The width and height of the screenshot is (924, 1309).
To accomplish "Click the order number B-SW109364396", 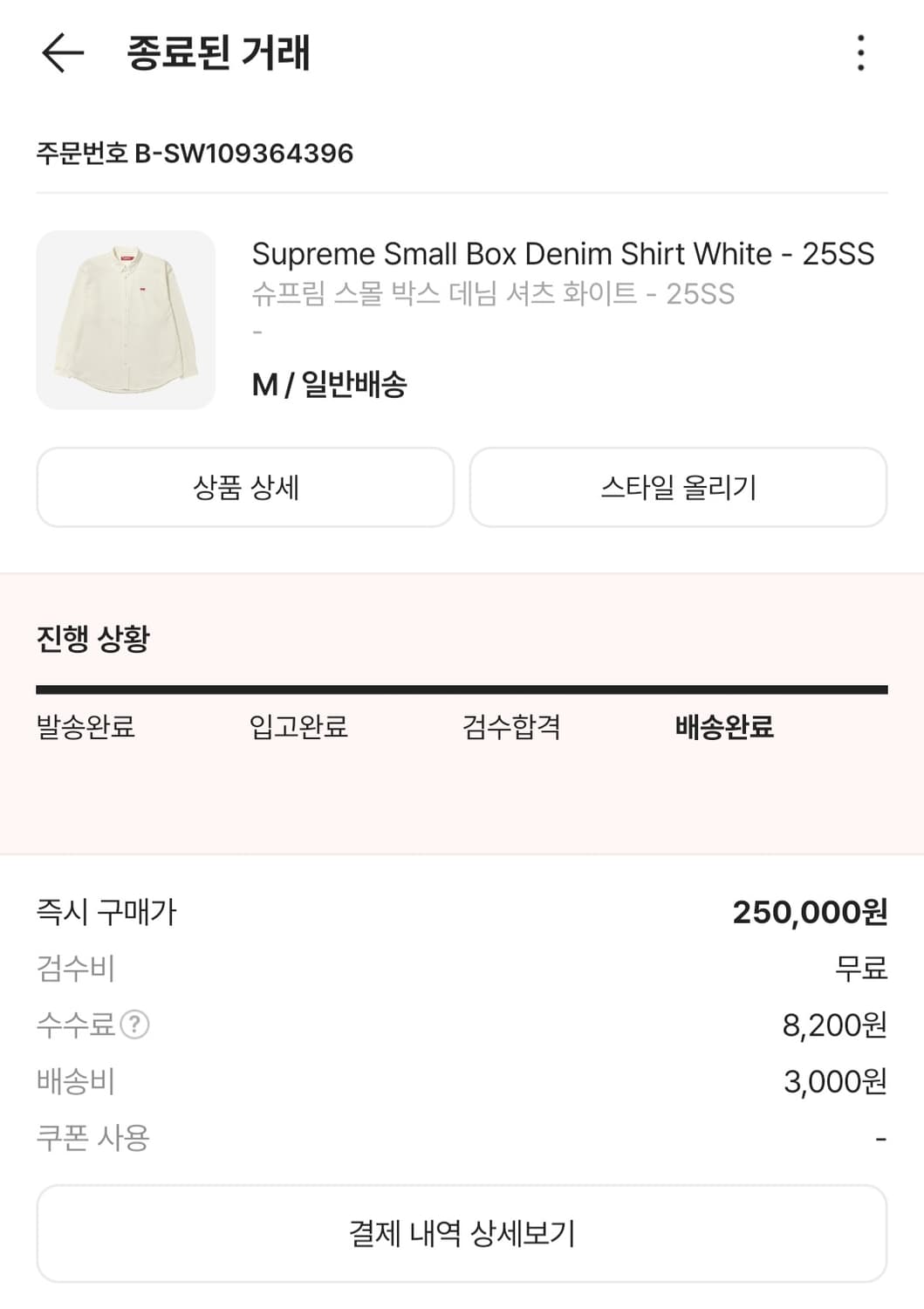I will pos(194,152).
